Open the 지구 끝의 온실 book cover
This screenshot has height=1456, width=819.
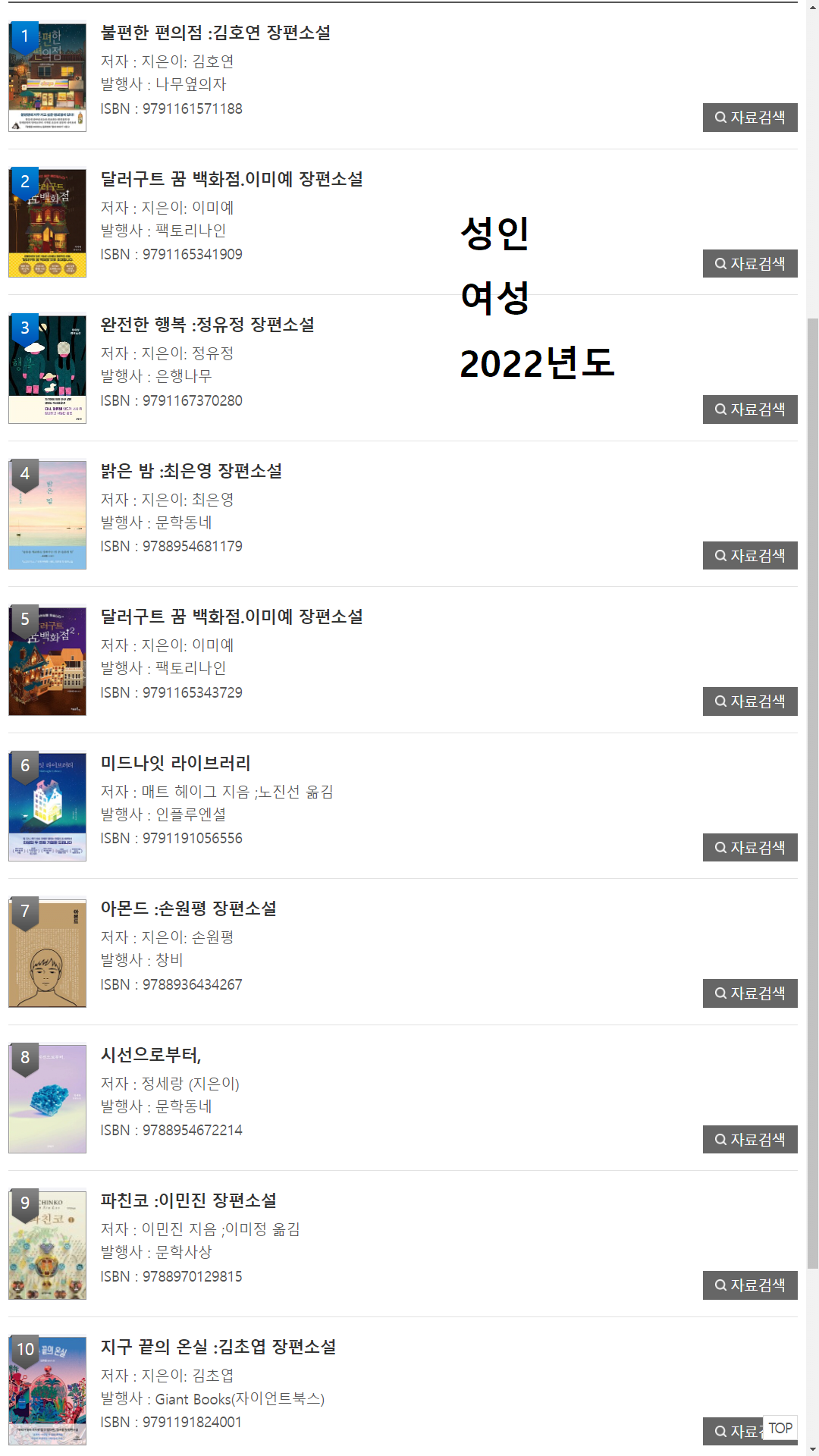[47, 1391]
